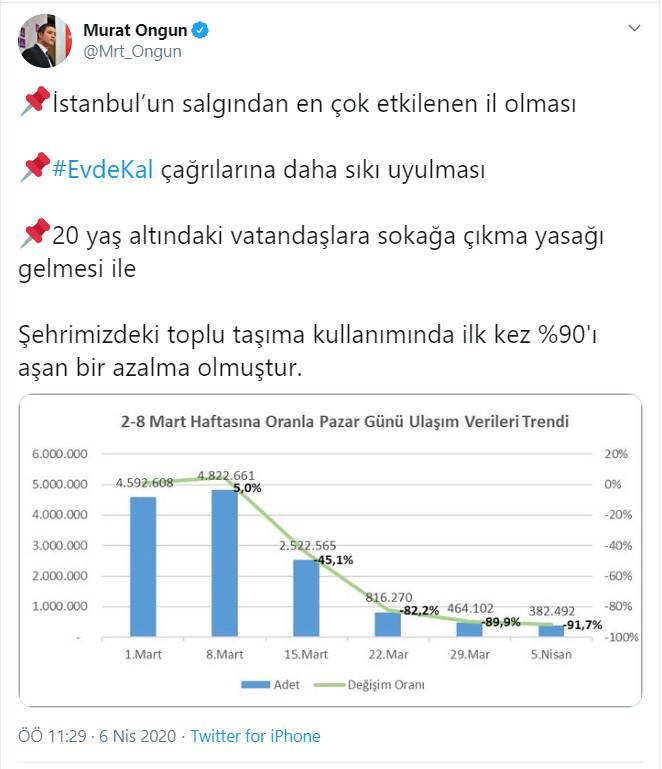Open the #EvdeKal hashtag
Screen dimensions: 662x769
102,169
